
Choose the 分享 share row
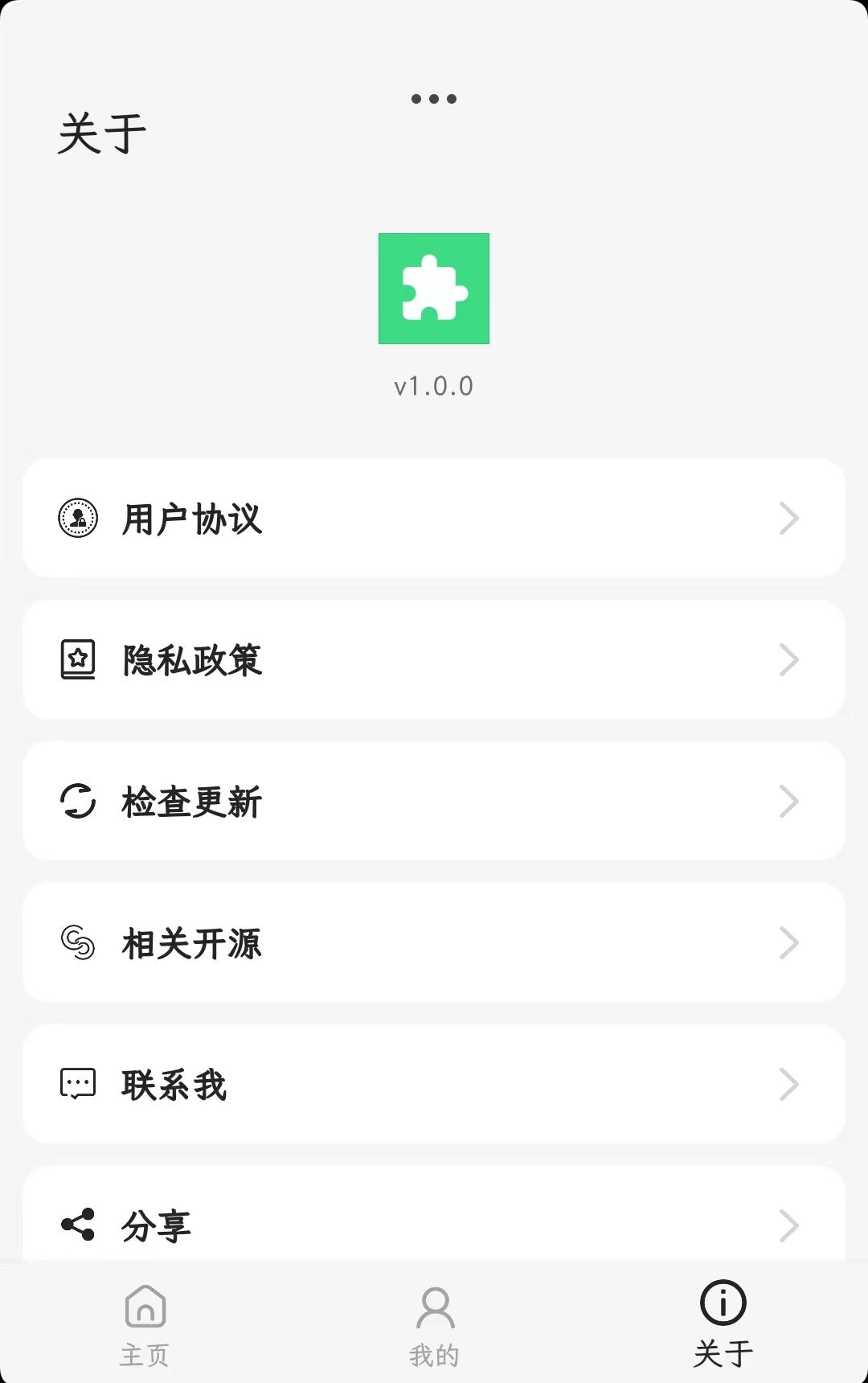tap(434, 1221)
